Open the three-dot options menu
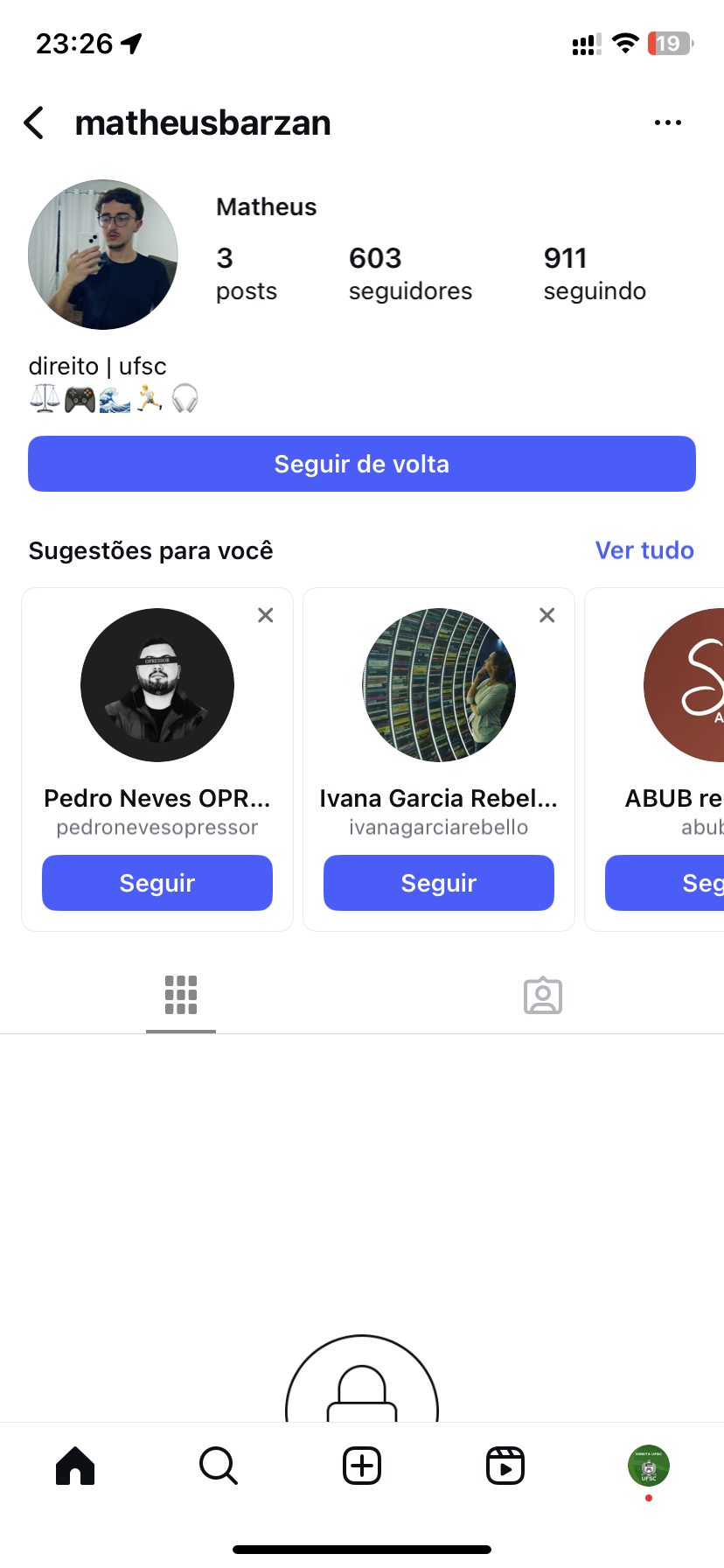The width and height of the screenshot is (724, 1568). tap(667, 123)
